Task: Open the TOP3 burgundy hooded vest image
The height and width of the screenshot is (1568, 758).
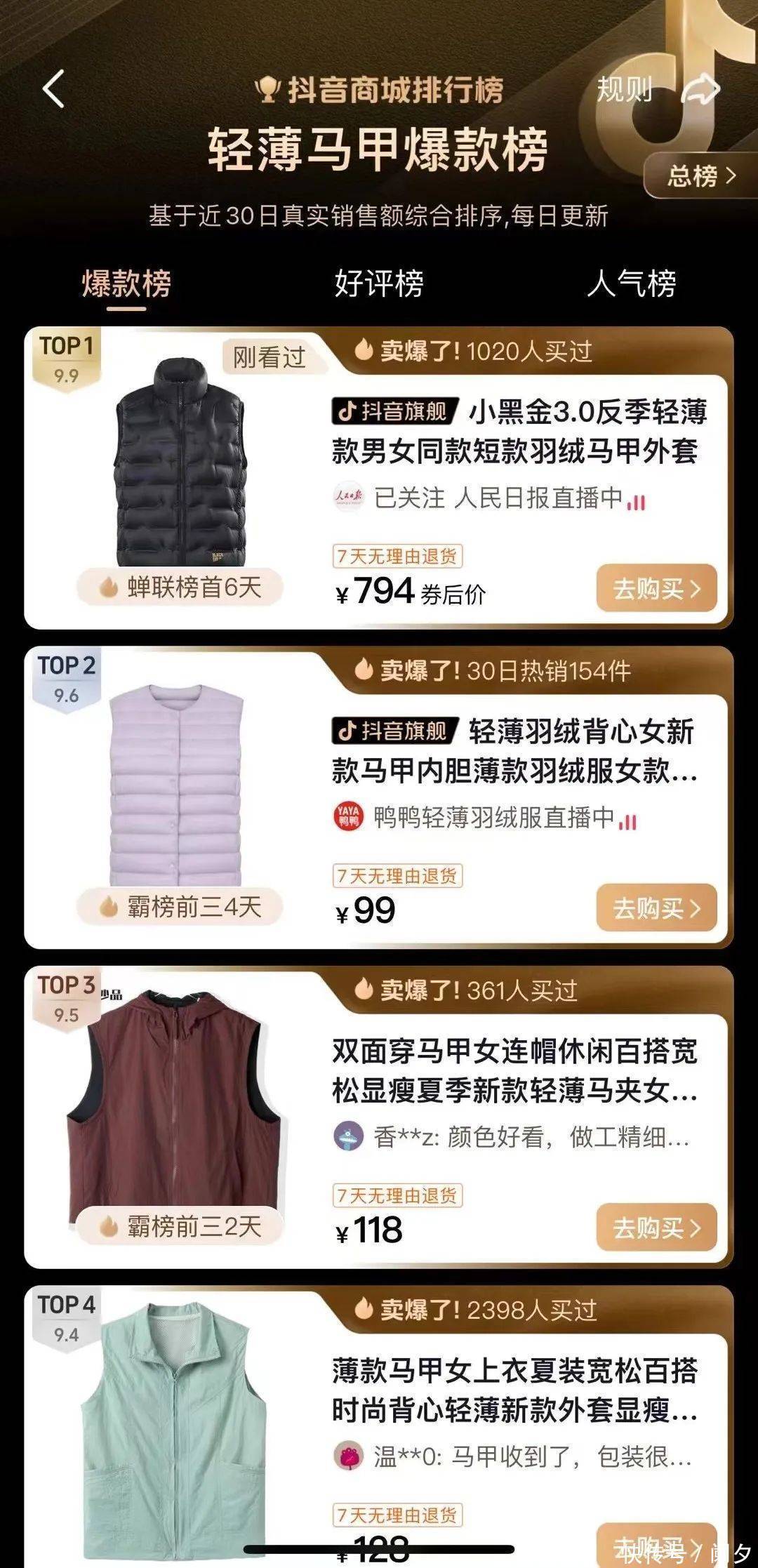Action: point(175,1102)
